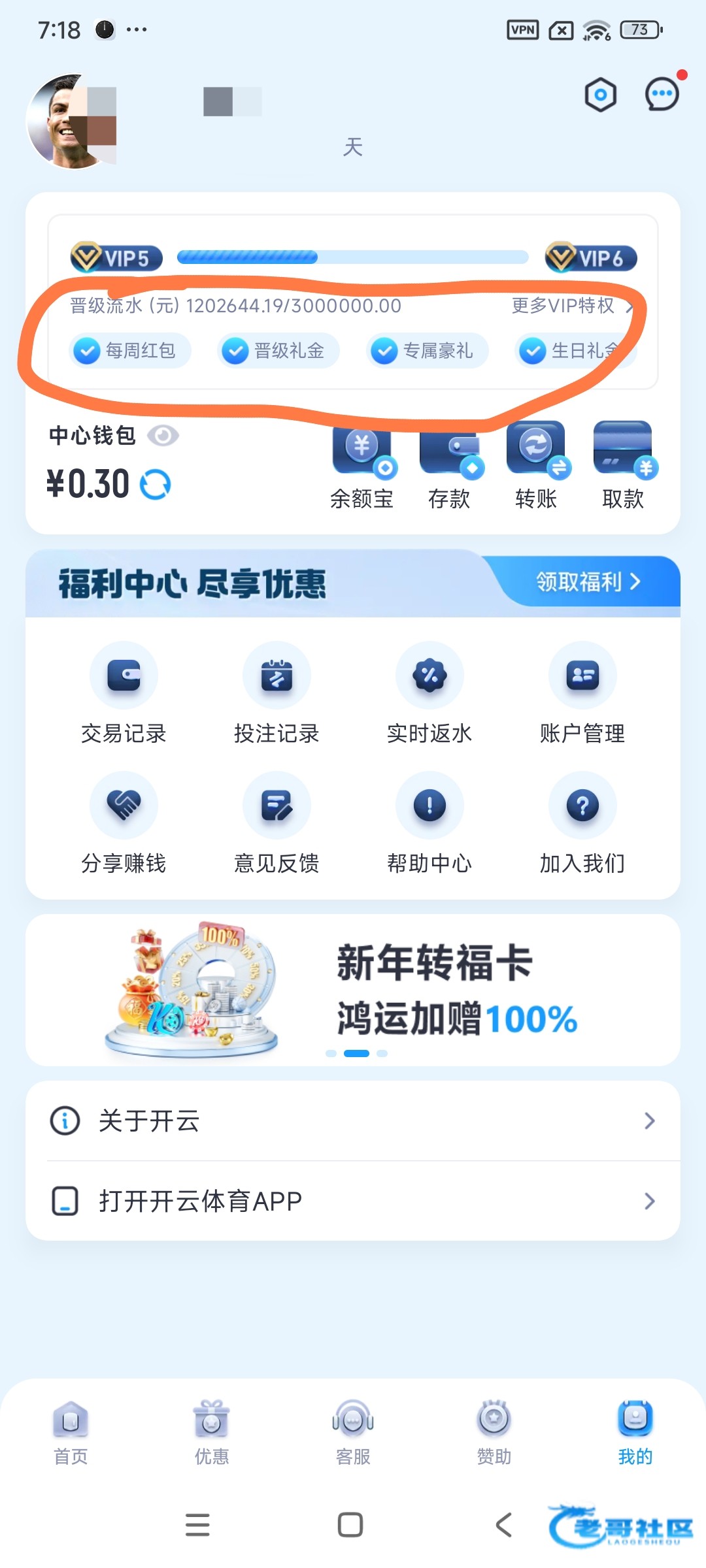The image size is (706, 1568).
Task: View 更多VIP特权 details
Action: (x=571, y=306)
